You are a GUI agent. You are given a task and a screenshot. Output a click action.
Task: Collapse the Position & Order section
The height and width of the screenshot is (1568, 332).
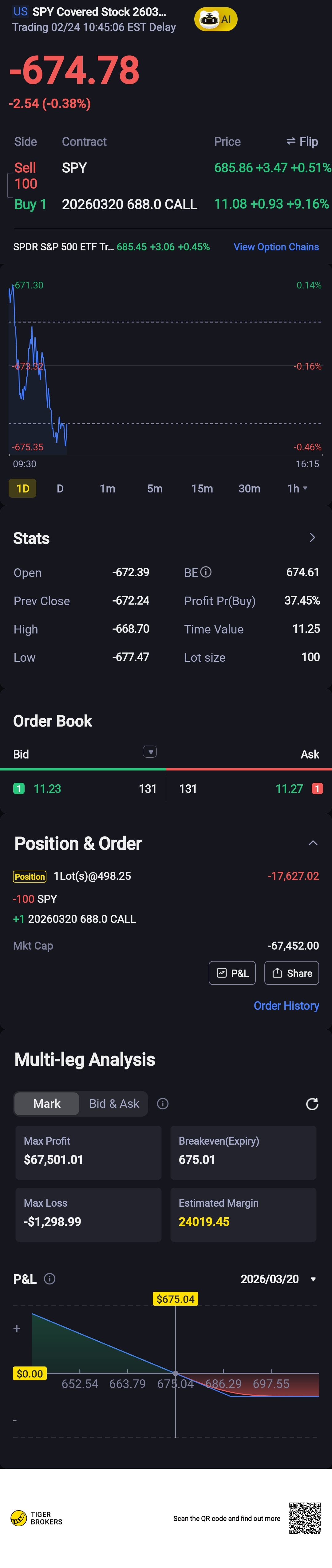coord(313,843)
